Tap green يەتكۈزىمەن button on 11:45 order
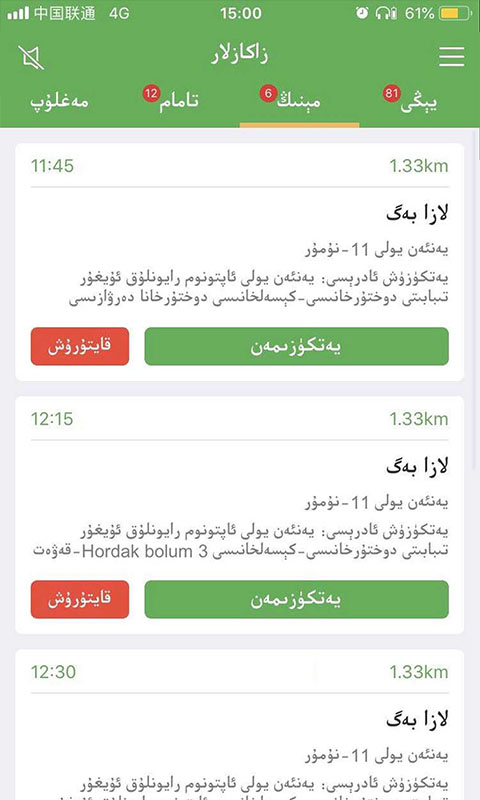Image resolution: width=480 pixels, height=800 pixels. (296, 346)
